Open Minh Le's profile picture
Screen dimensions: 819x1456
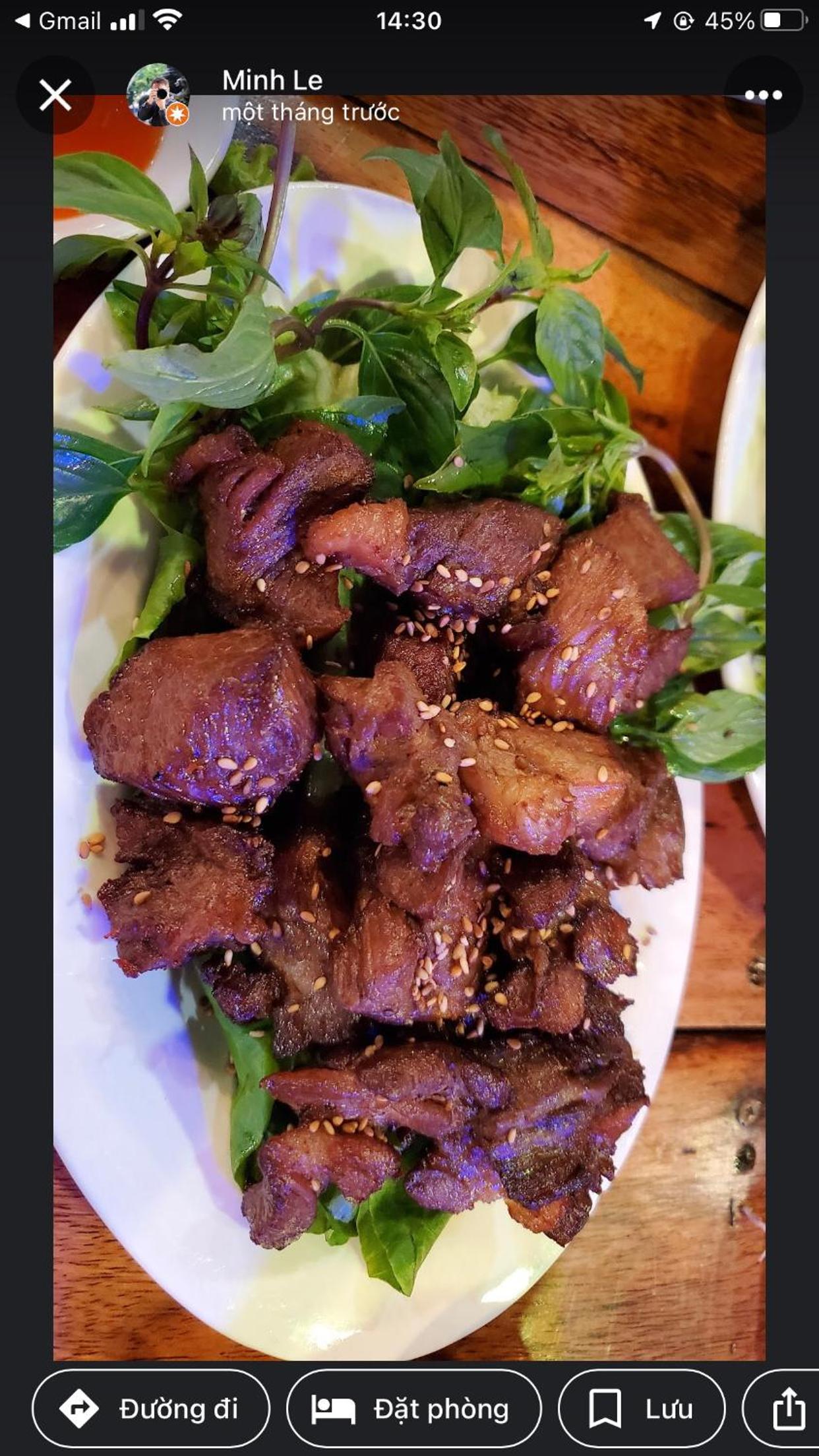pos(158,95)
